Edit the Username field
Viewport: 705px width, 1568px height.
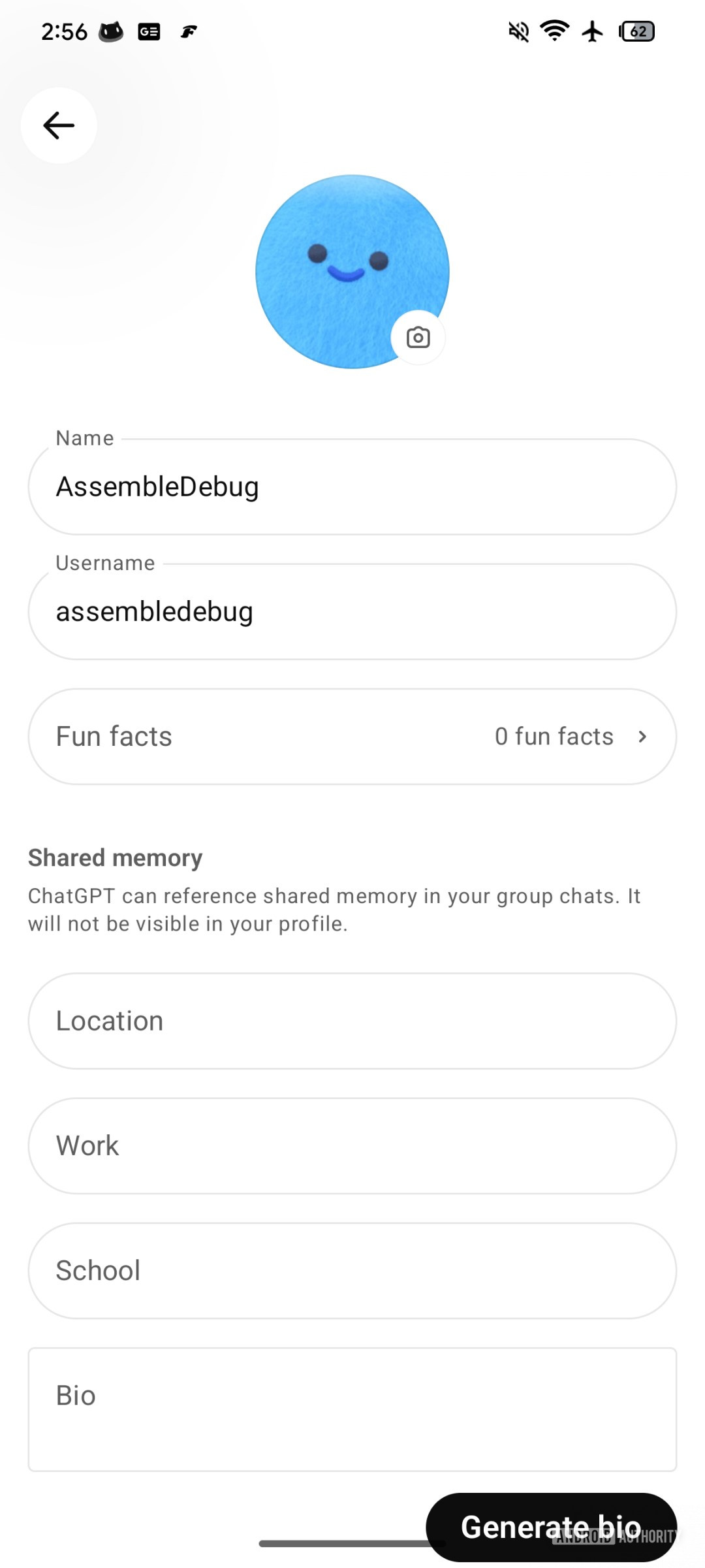coord(352,612)
